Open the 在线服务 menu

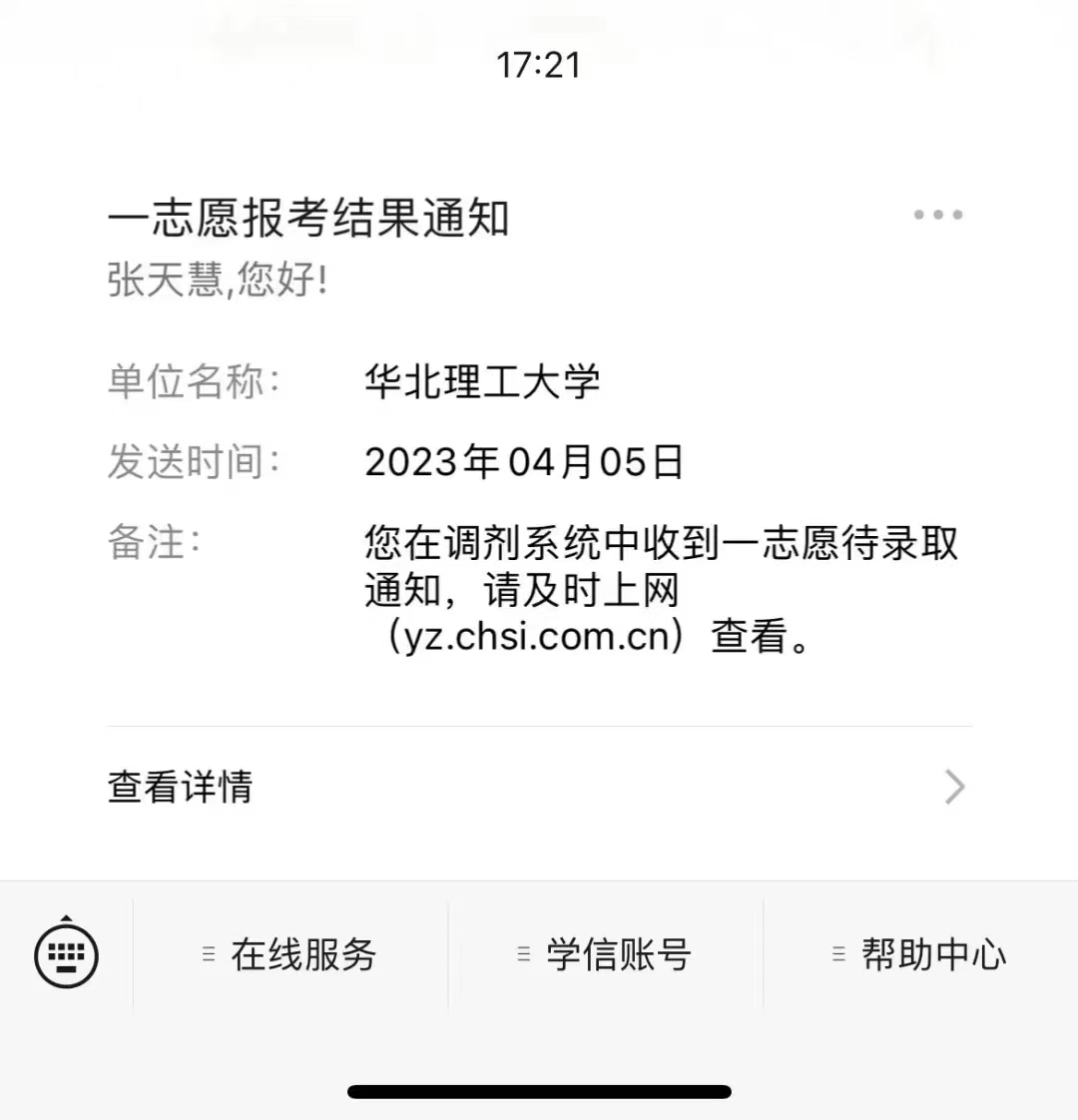point(290,954)
